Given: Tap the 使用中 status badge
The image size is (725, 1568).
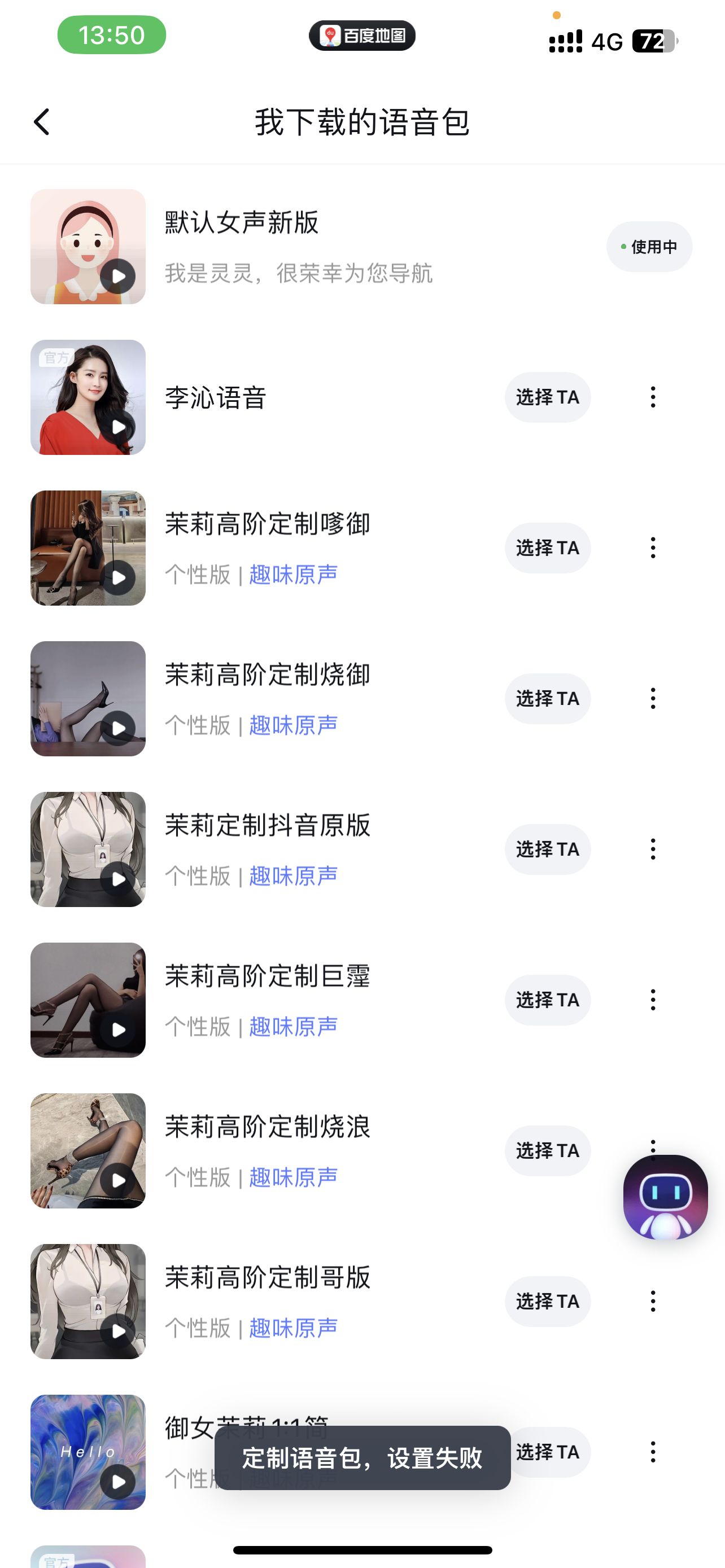Looking at the screenshot, I should pos(648,247).
